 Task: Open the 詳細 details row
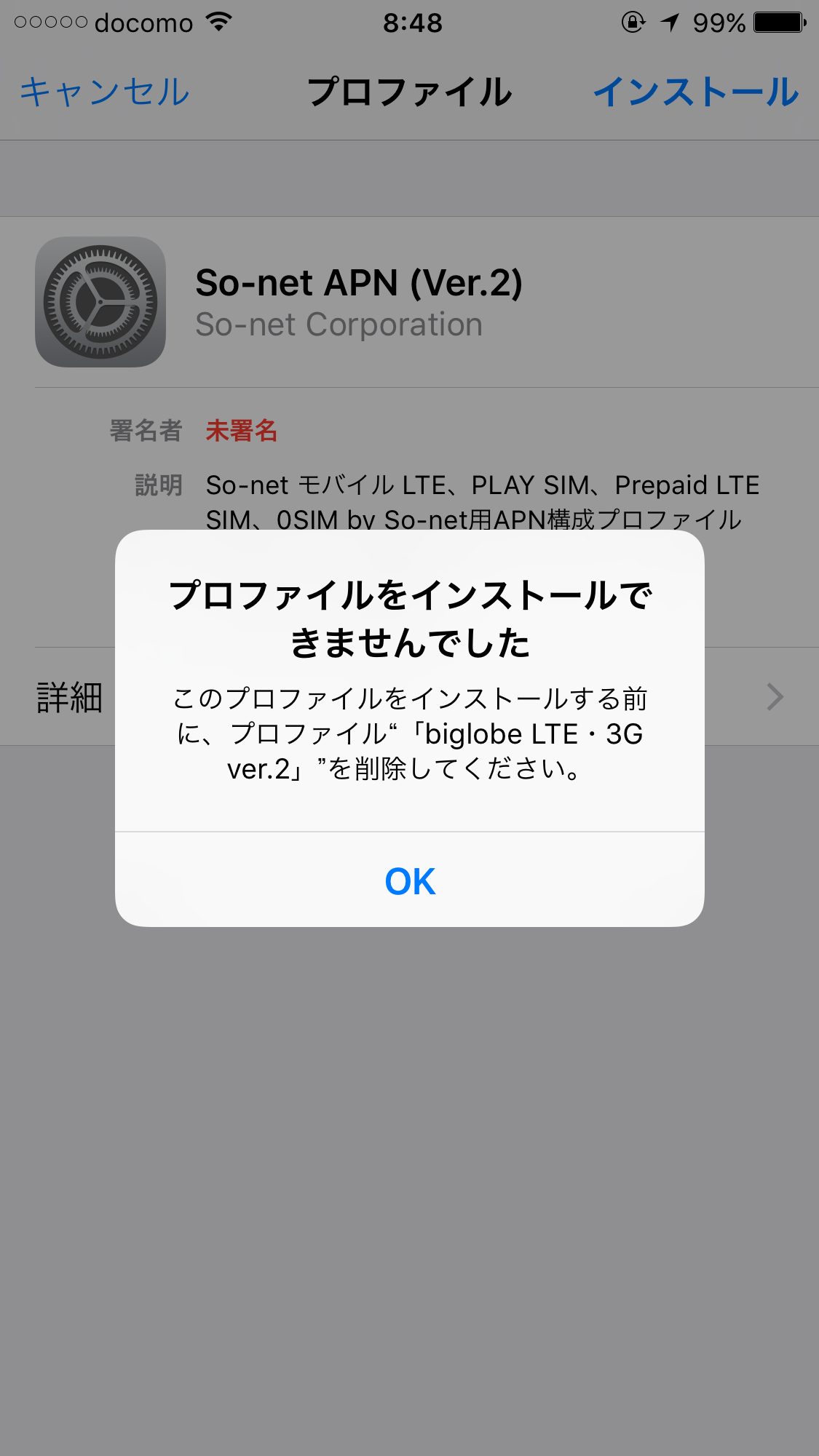409,696
